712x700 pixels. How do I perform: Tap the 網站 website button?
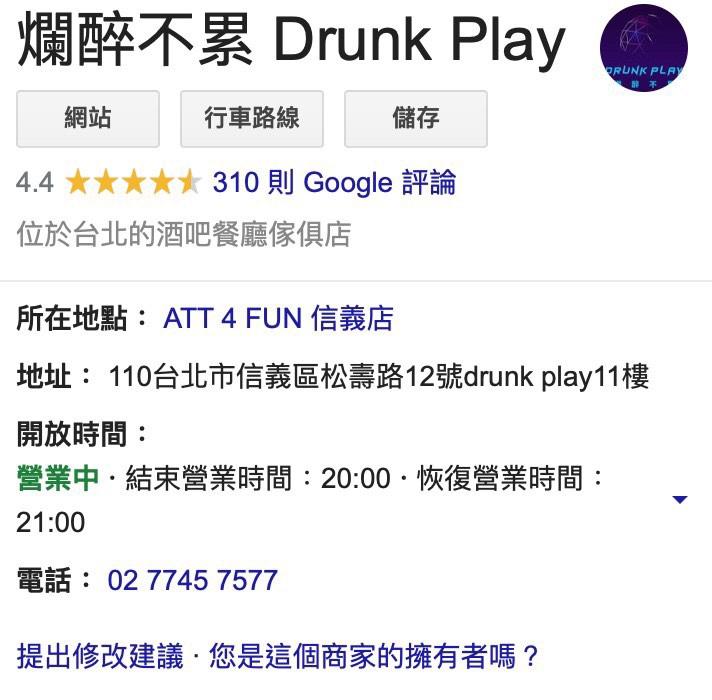88,118
